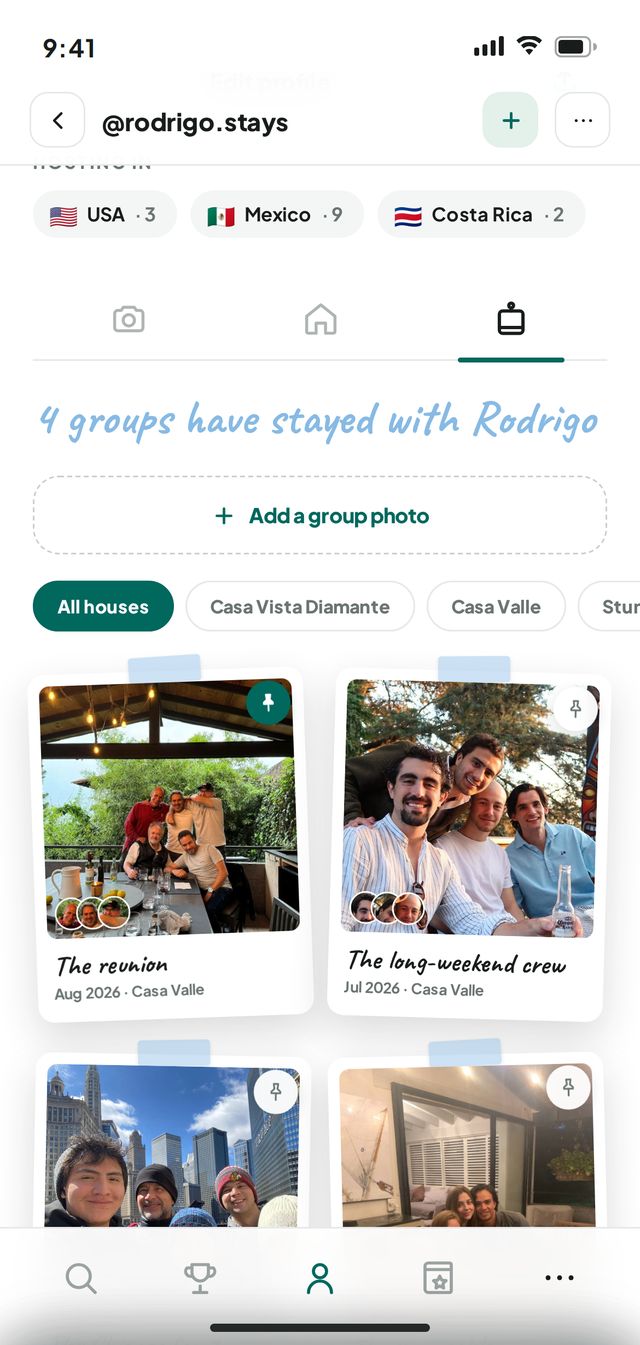Go back using the top arrow
This screenshot has width=640, height=1345.
click(x=57, y=120)
